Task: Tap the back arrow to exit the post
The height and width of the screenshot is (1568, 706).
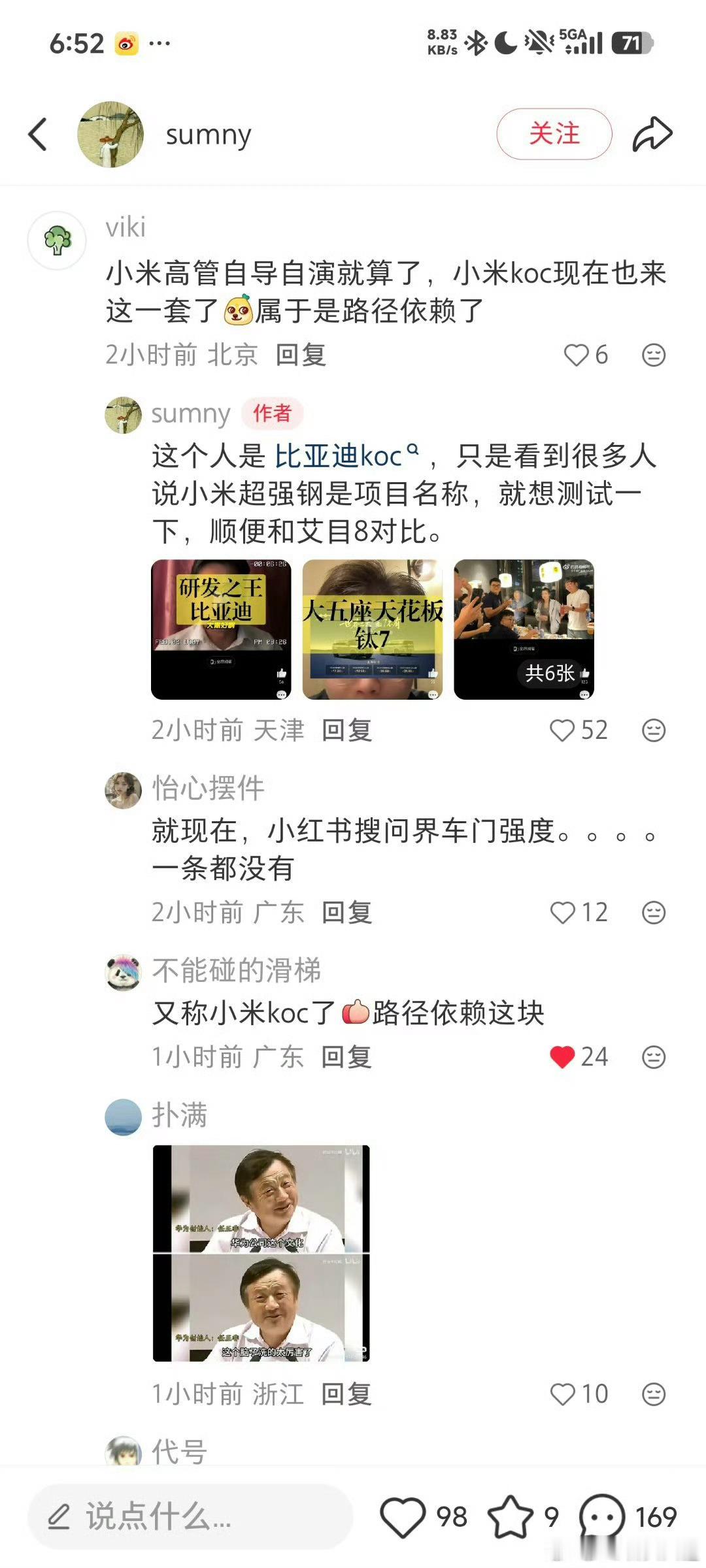Action: [x=37, y=134]
